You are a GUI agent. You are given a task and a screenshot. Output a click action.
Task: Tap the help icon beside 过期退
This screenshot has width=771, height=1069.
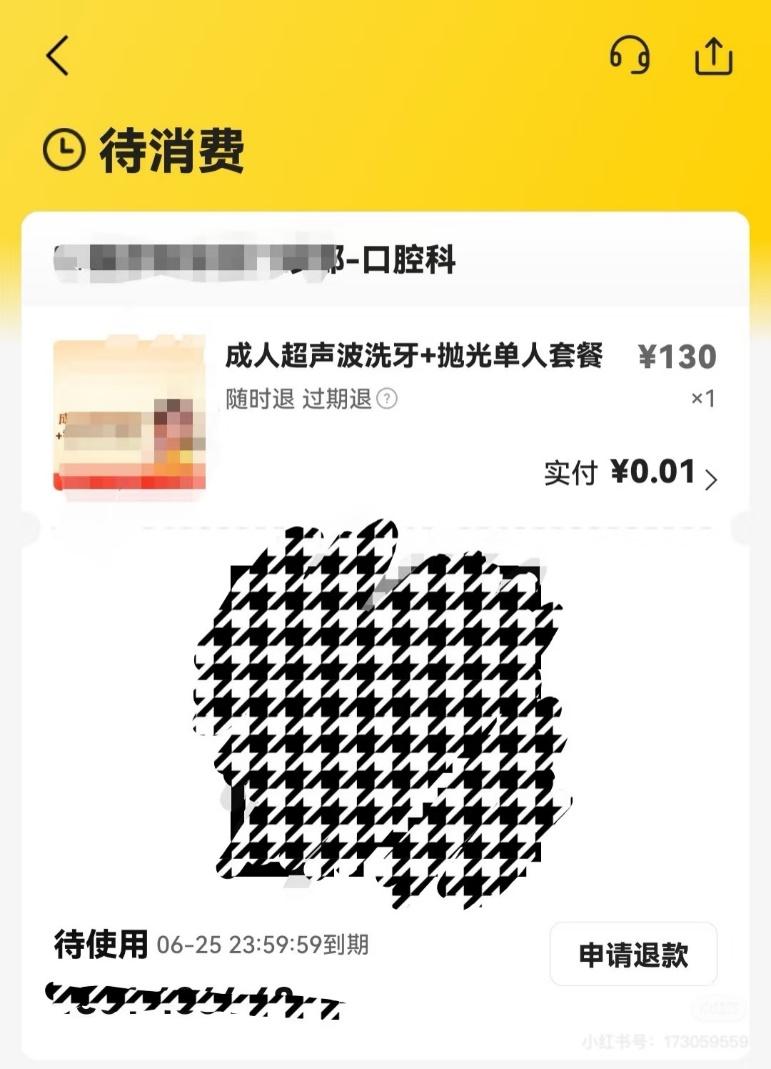387,400
